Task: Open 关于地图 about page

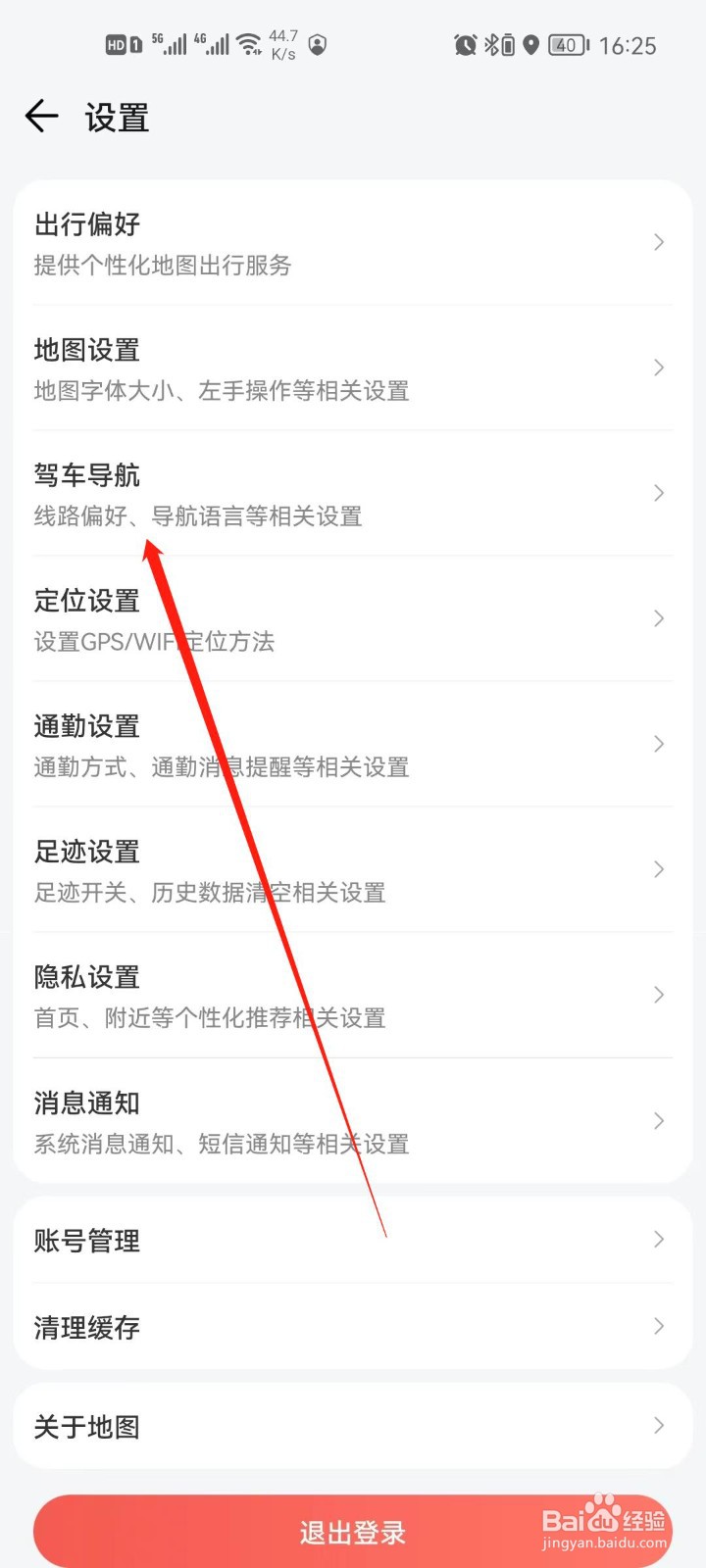Action: point(353,1427)
